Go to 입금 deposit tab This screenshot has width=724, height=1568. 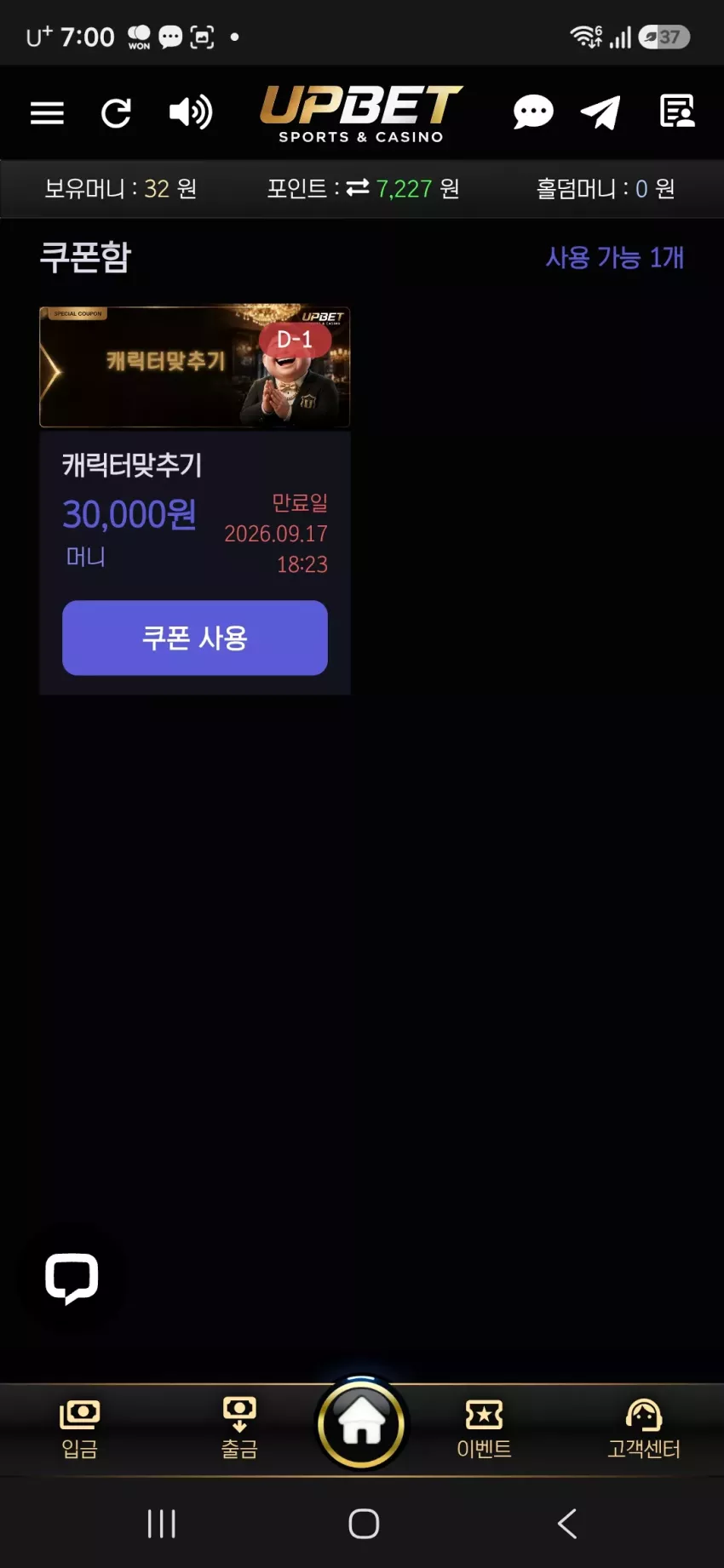click(x=80, y=1429)
